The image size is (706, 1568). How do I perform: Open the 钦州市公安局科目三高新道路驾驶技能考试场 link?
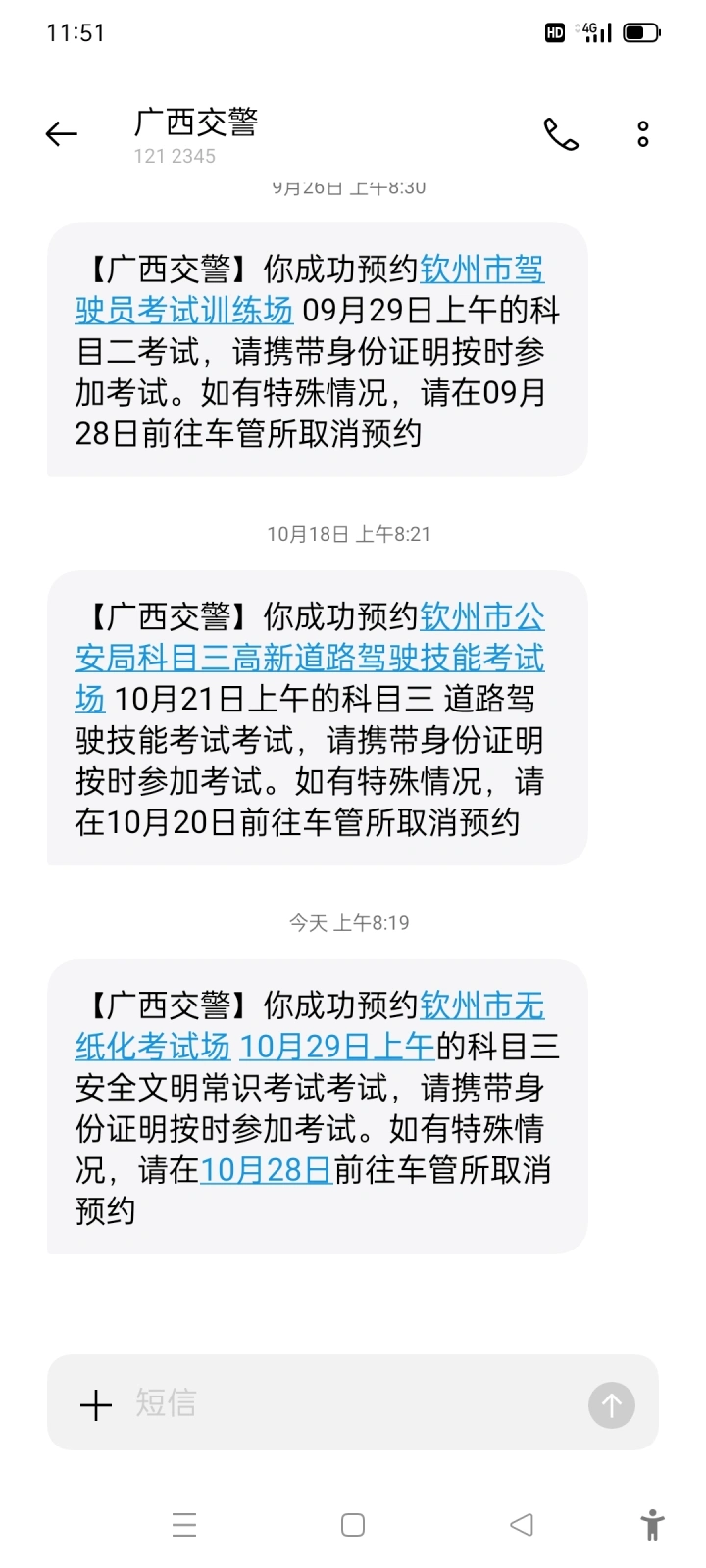point(310,658)
